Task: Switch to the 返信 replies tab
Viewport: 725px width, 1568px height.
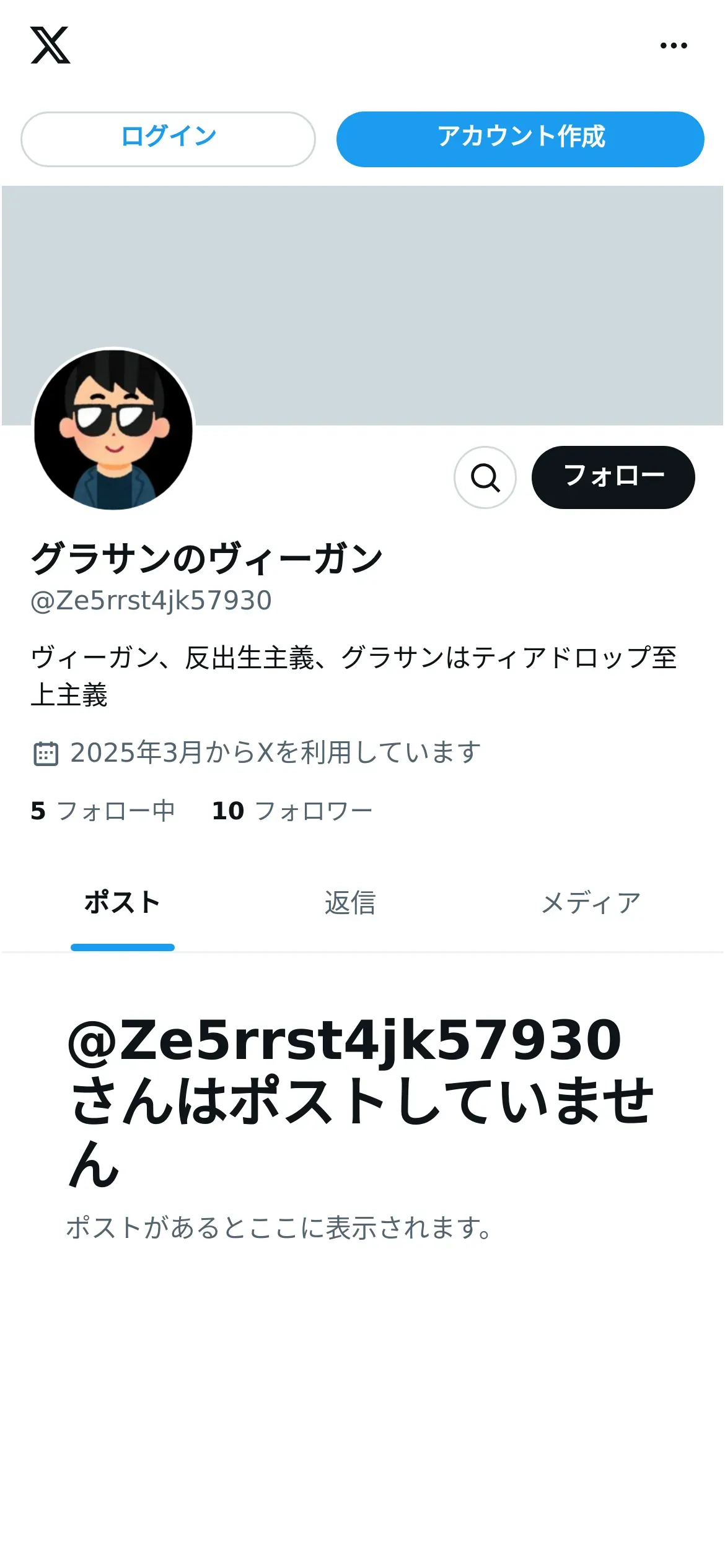Action: tap(350, 903)
